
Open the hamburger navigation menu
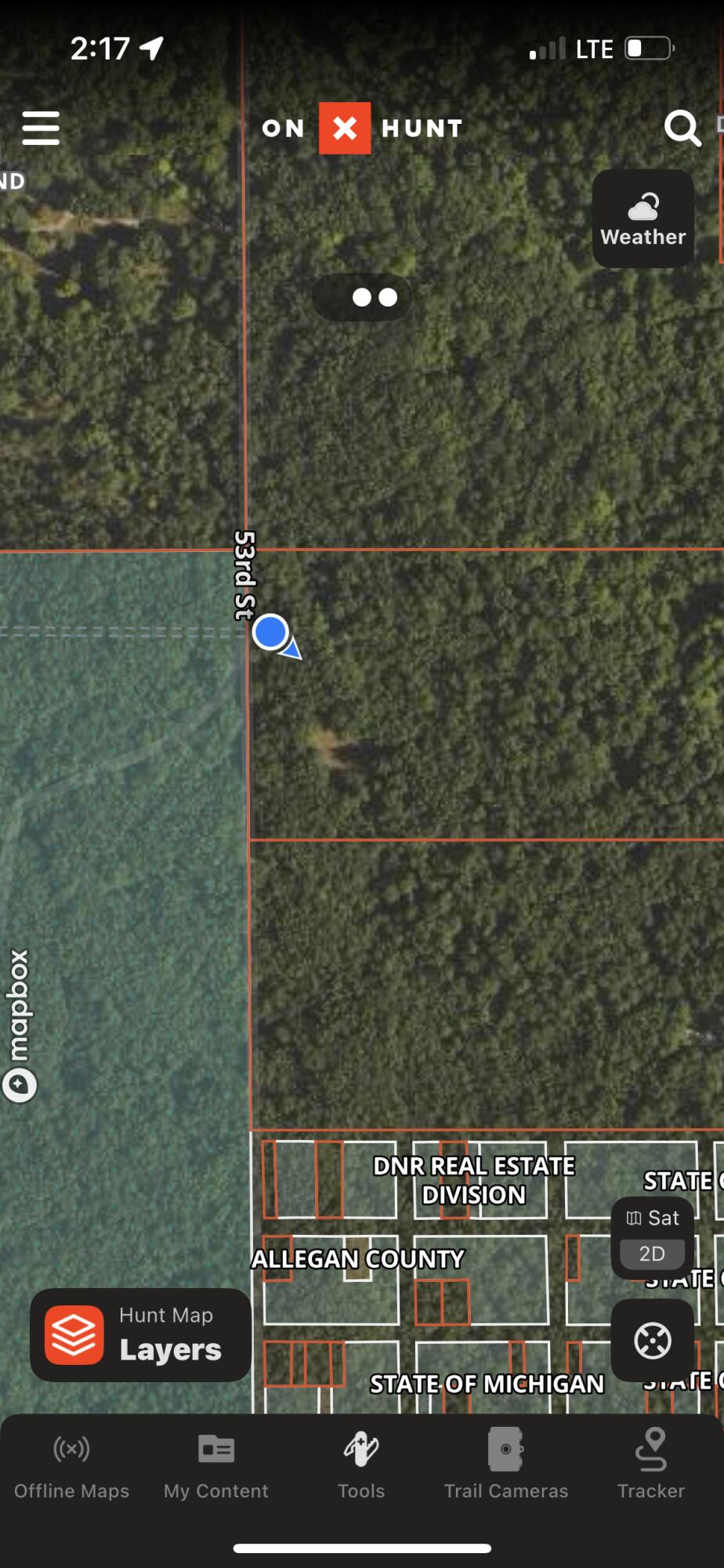pos(42,128)
